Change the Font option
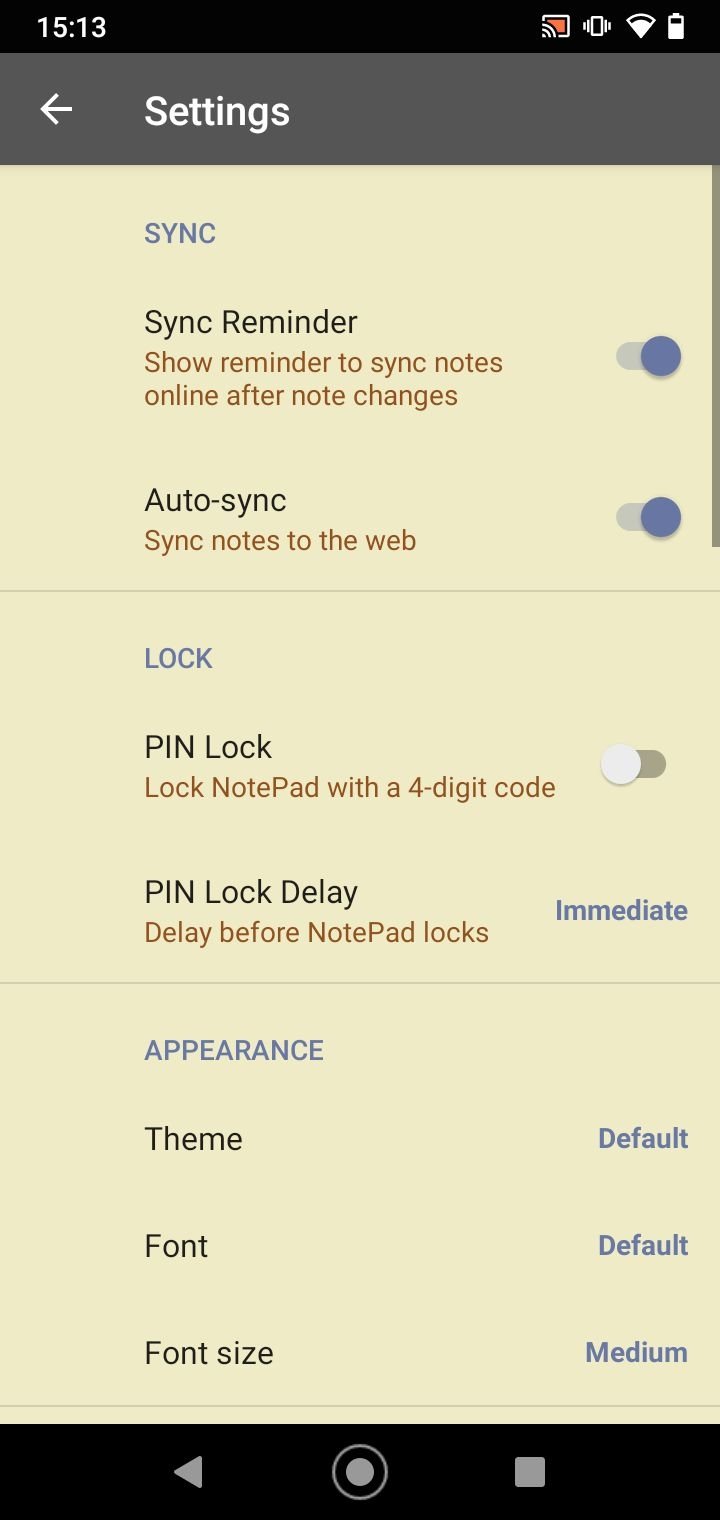This screenshot has height=1520, width=720. click(360, 1246)
